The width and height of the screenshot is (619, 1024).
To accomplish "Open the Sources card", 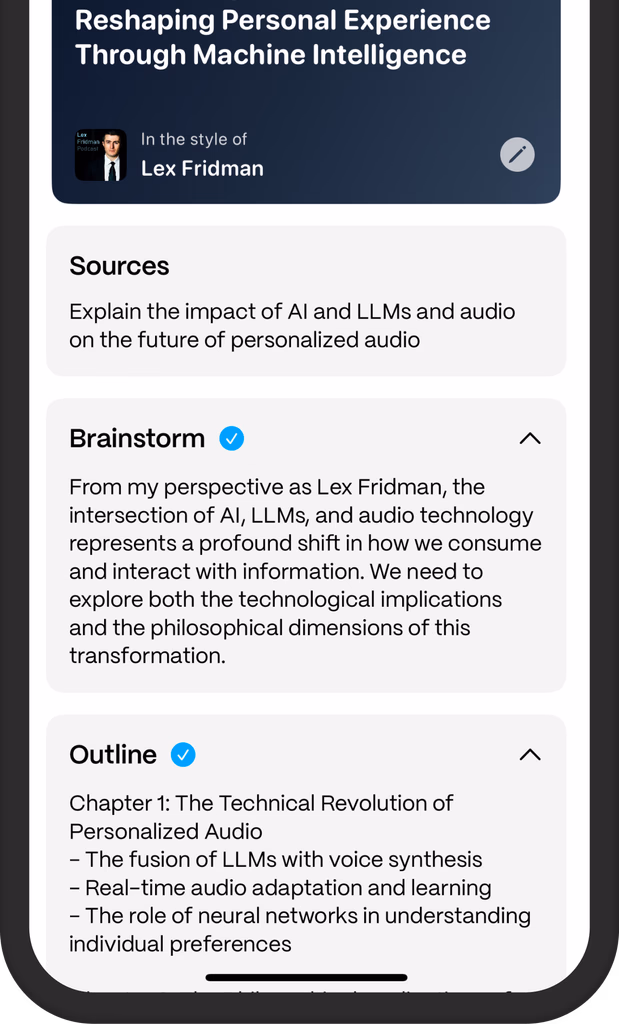I will pyautogui.click(x=306, y=301).
